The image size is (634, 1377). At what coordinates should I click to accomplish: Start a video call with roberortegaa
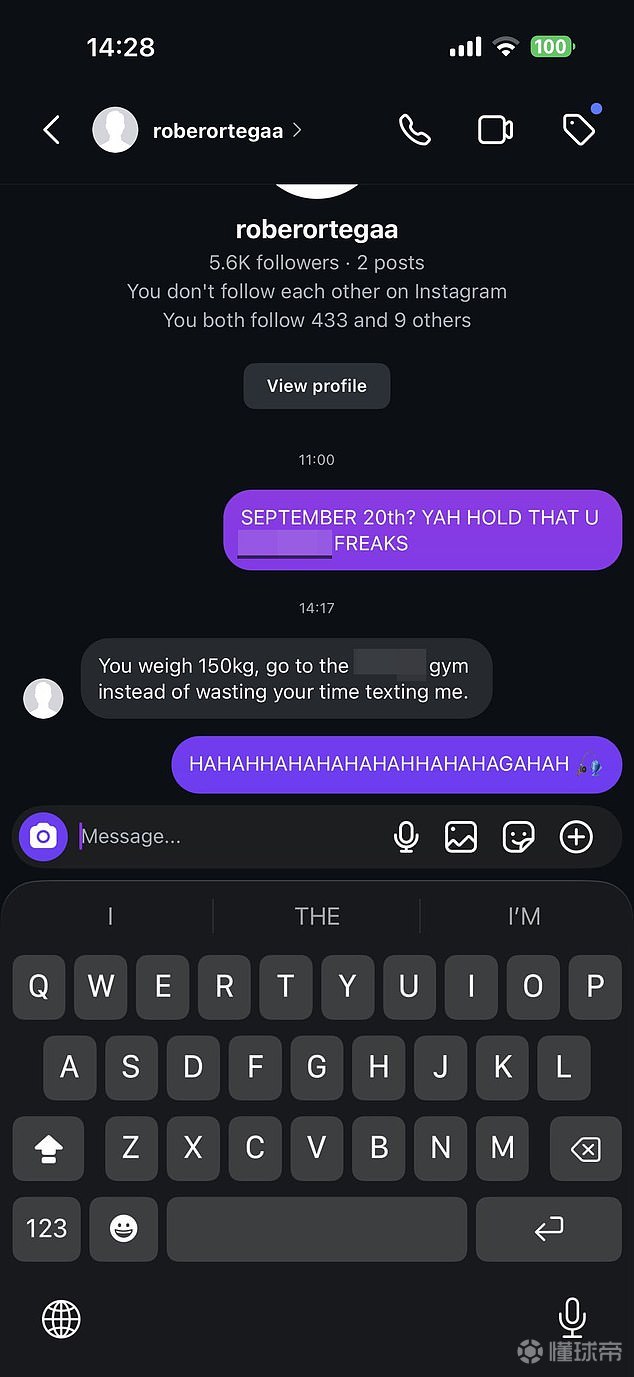coord(495,130)
